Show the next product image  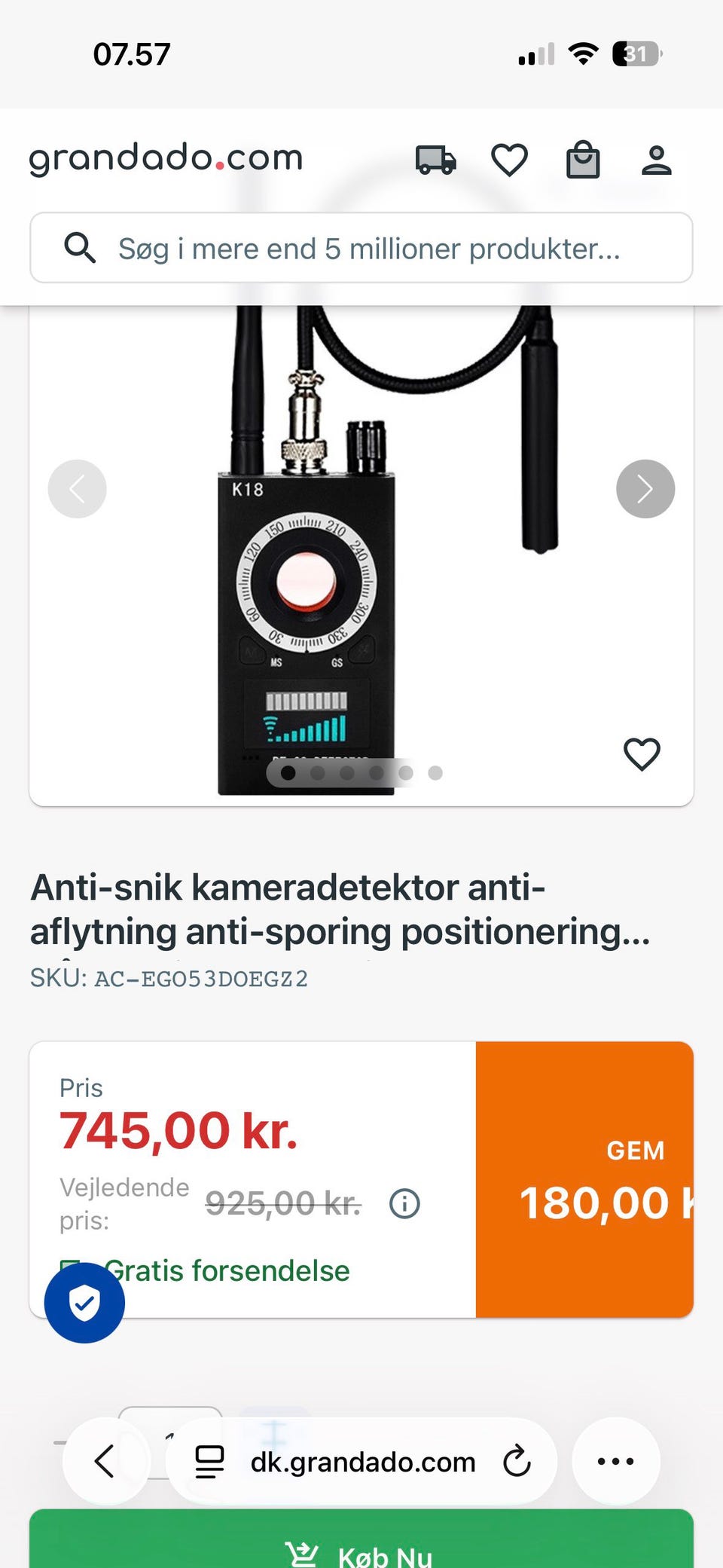coord(645,489)
